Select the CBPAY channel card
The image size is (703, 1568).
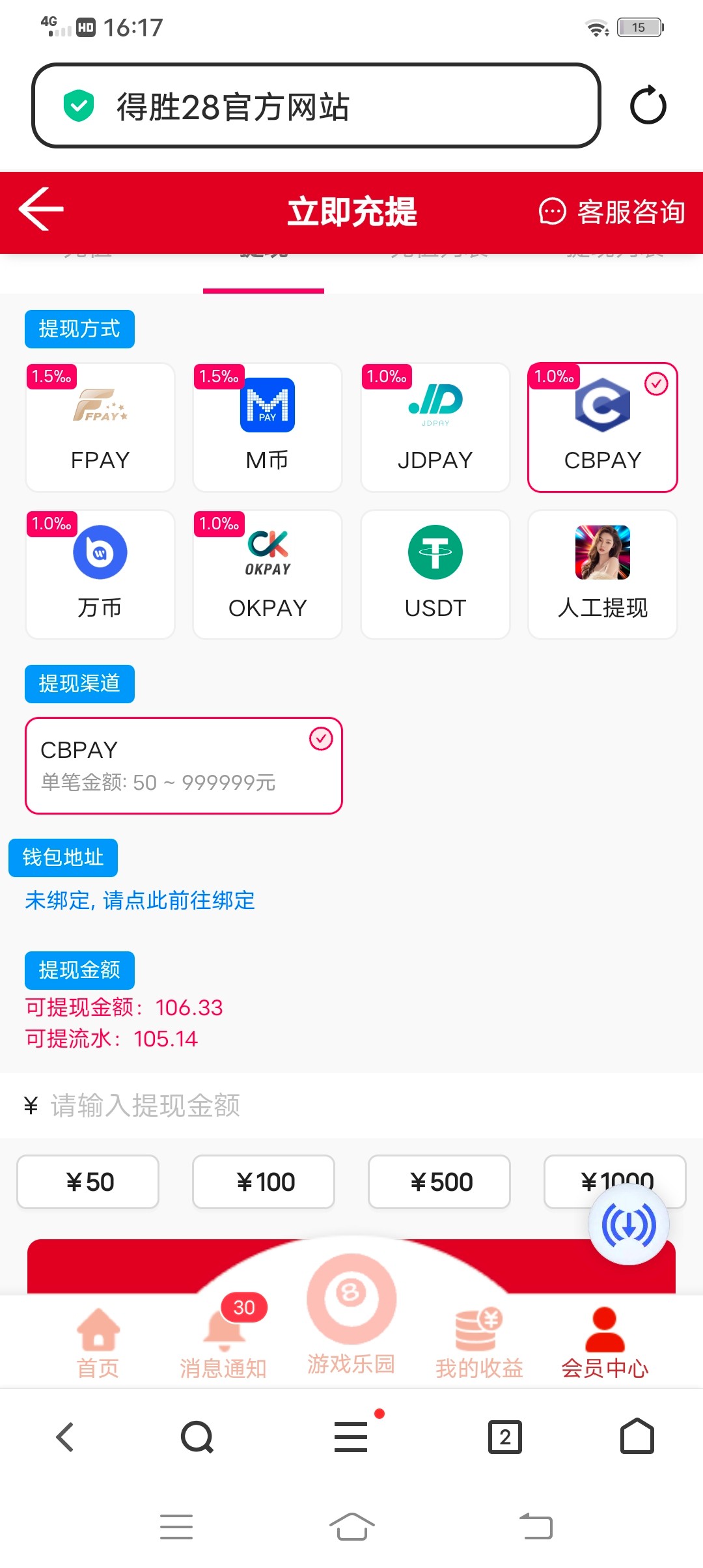pyautogui.click(x=184, y=765)
